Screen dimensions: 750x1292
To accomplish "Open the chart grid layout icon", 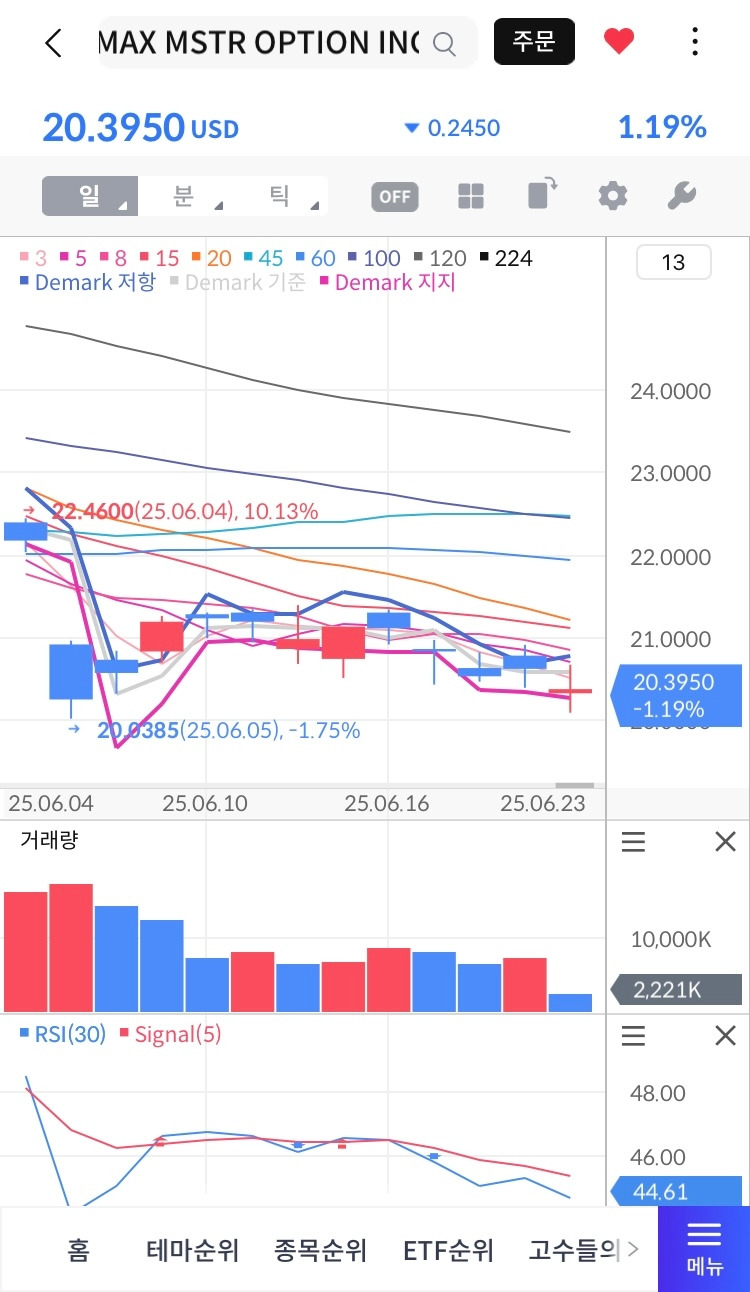I will click(x=470, y=196).
